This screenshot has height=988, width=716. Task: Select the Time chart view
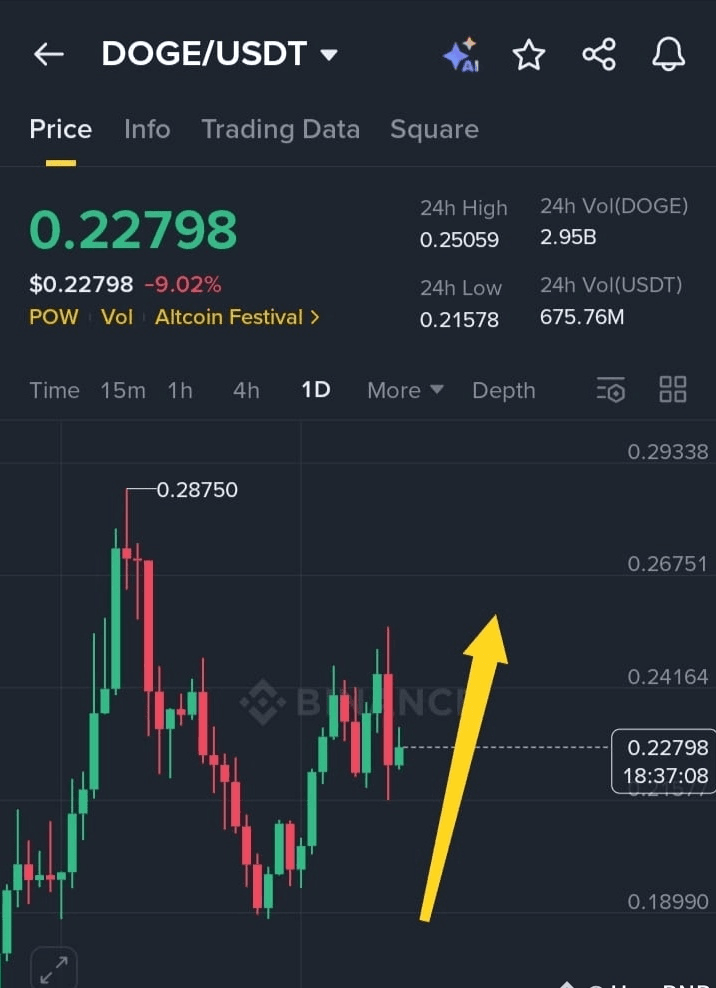(x=54, y=390)
